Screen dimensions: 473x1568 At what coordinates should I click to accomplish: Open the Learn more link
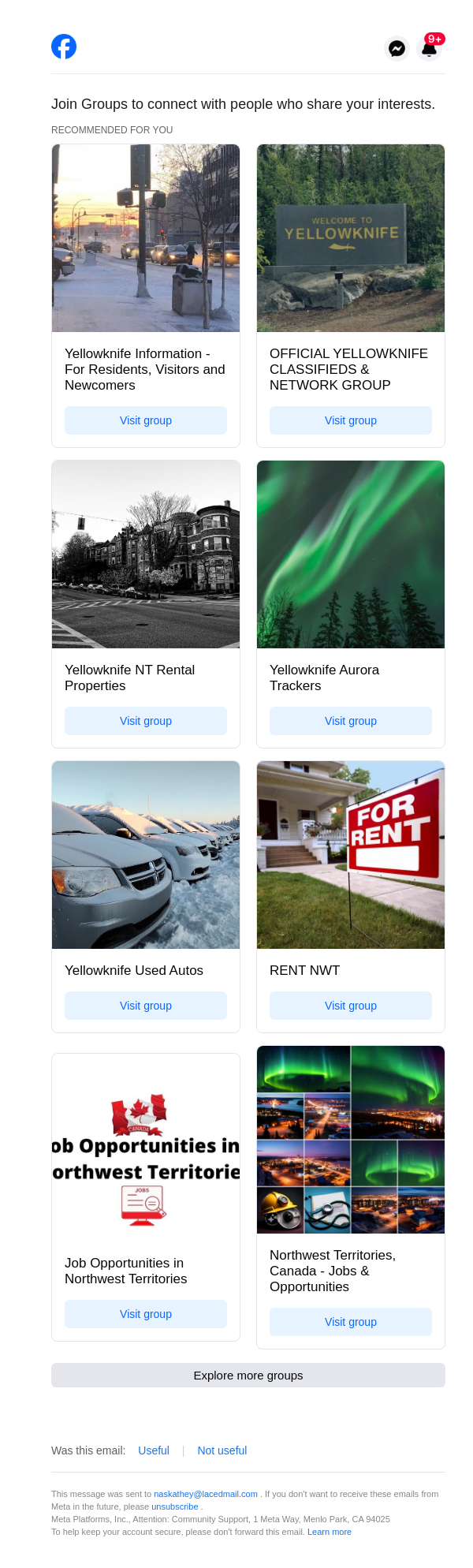(x=330, y=1532)
